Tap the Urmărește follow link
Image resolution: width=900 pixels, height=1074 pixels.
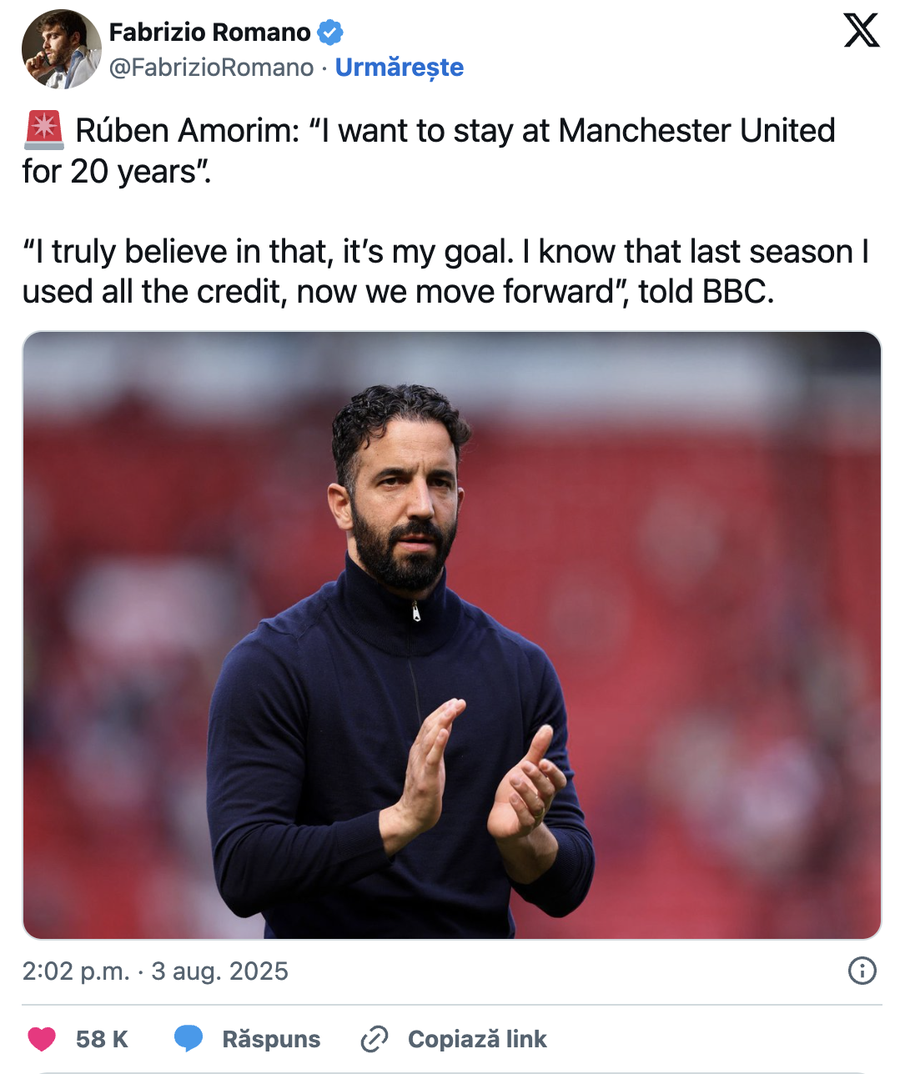click(x=399, y=68)
